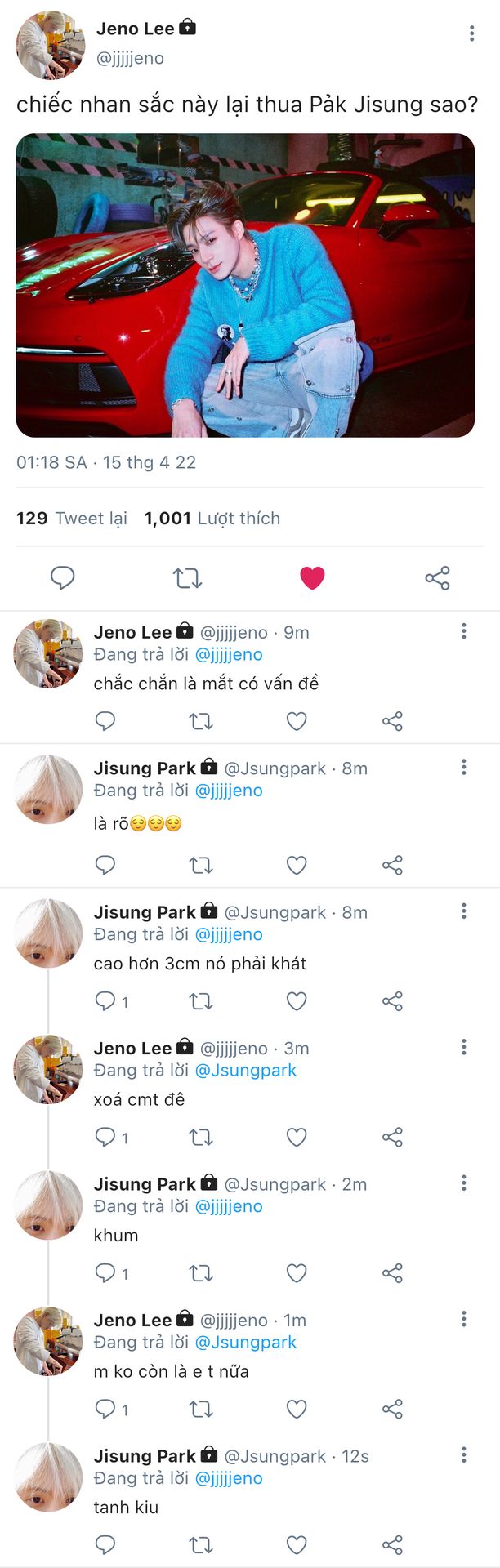View the 1,001 Lượt thích list

pyautogui.click(x=212, y=519)
